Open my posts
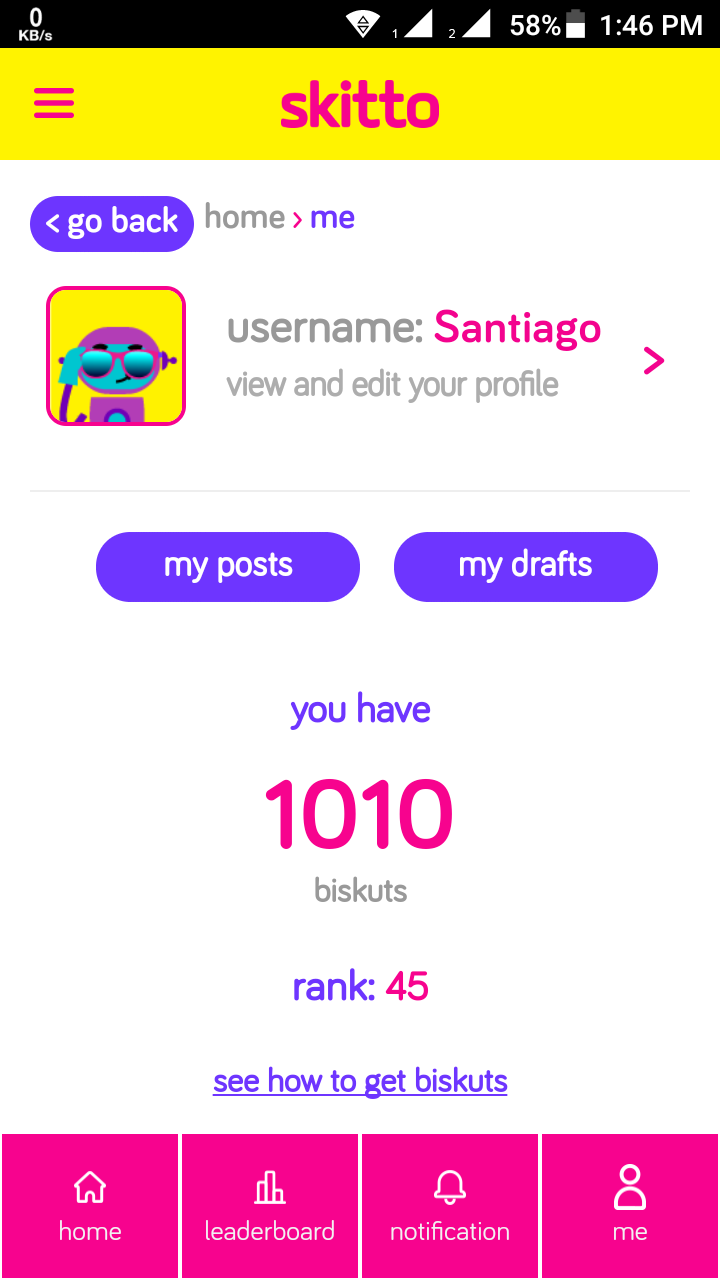Viewport: 720px width, 1280px height. (228, 566)
